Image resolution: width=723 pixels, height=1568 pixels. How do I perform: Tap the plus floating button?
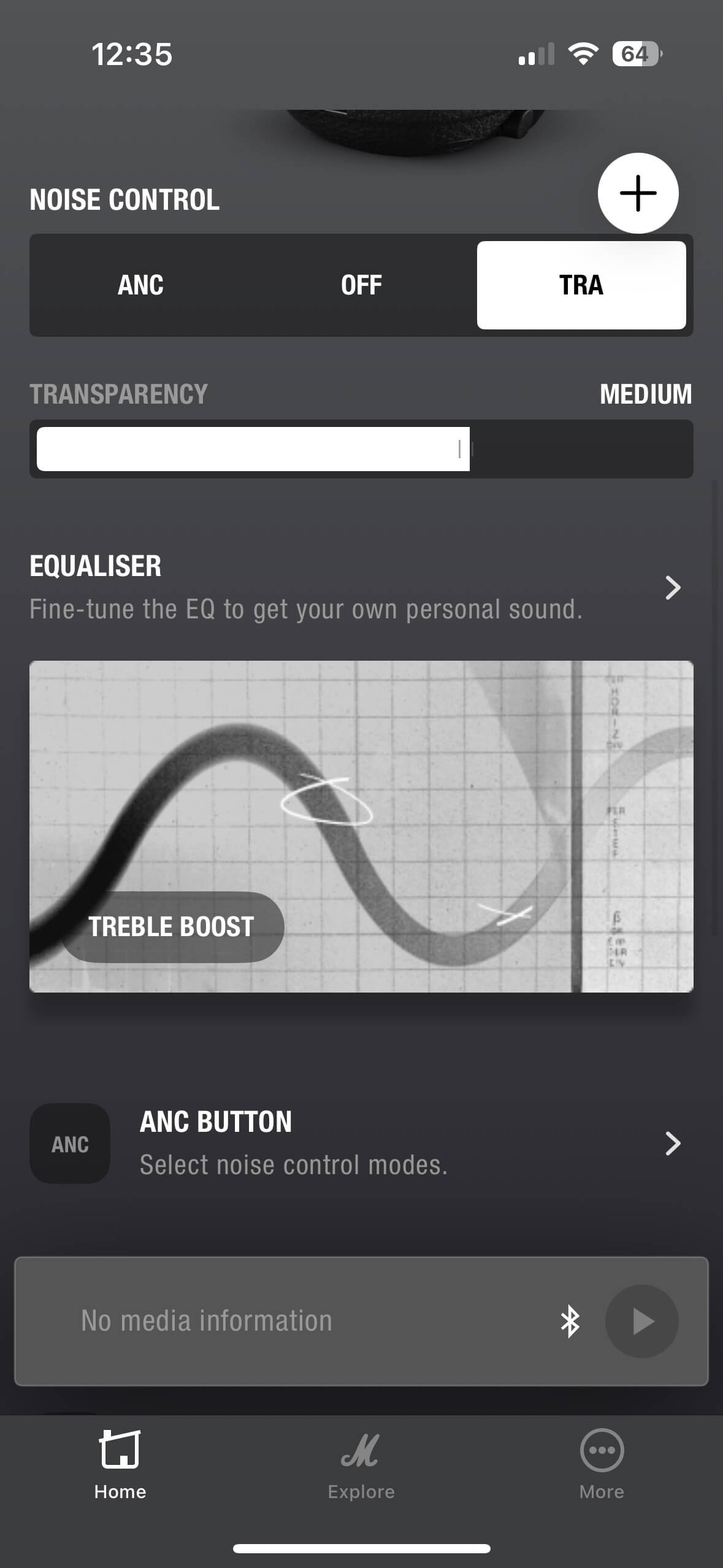coord(638,193)
